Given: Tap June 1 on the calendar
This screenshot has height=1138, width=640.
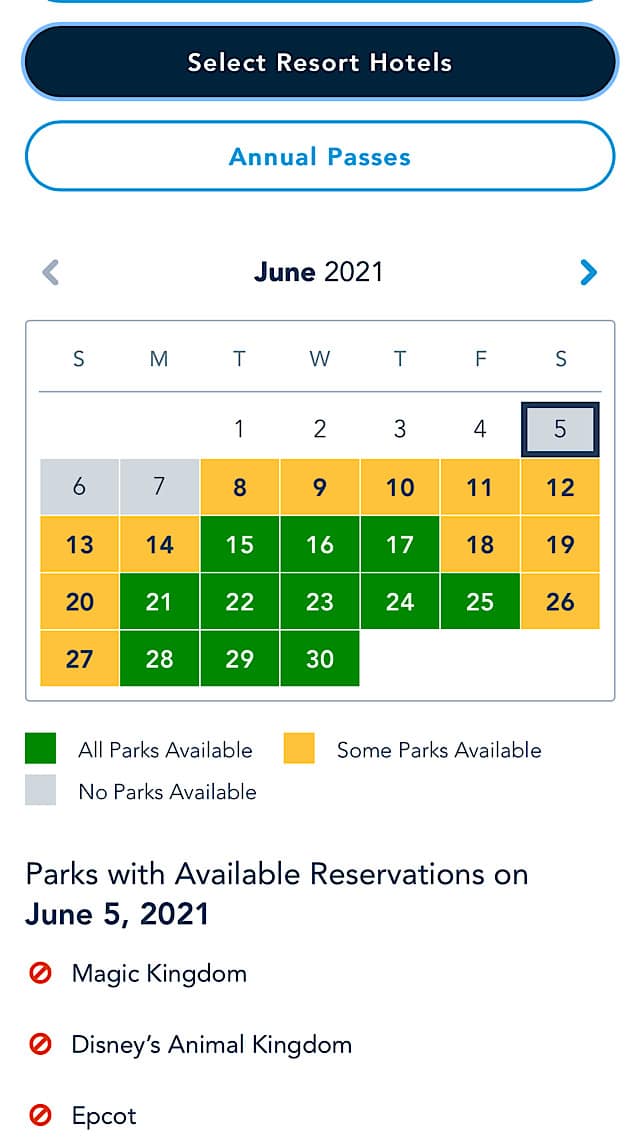Looking at the screenshot, I should click(x=239, y=429).
